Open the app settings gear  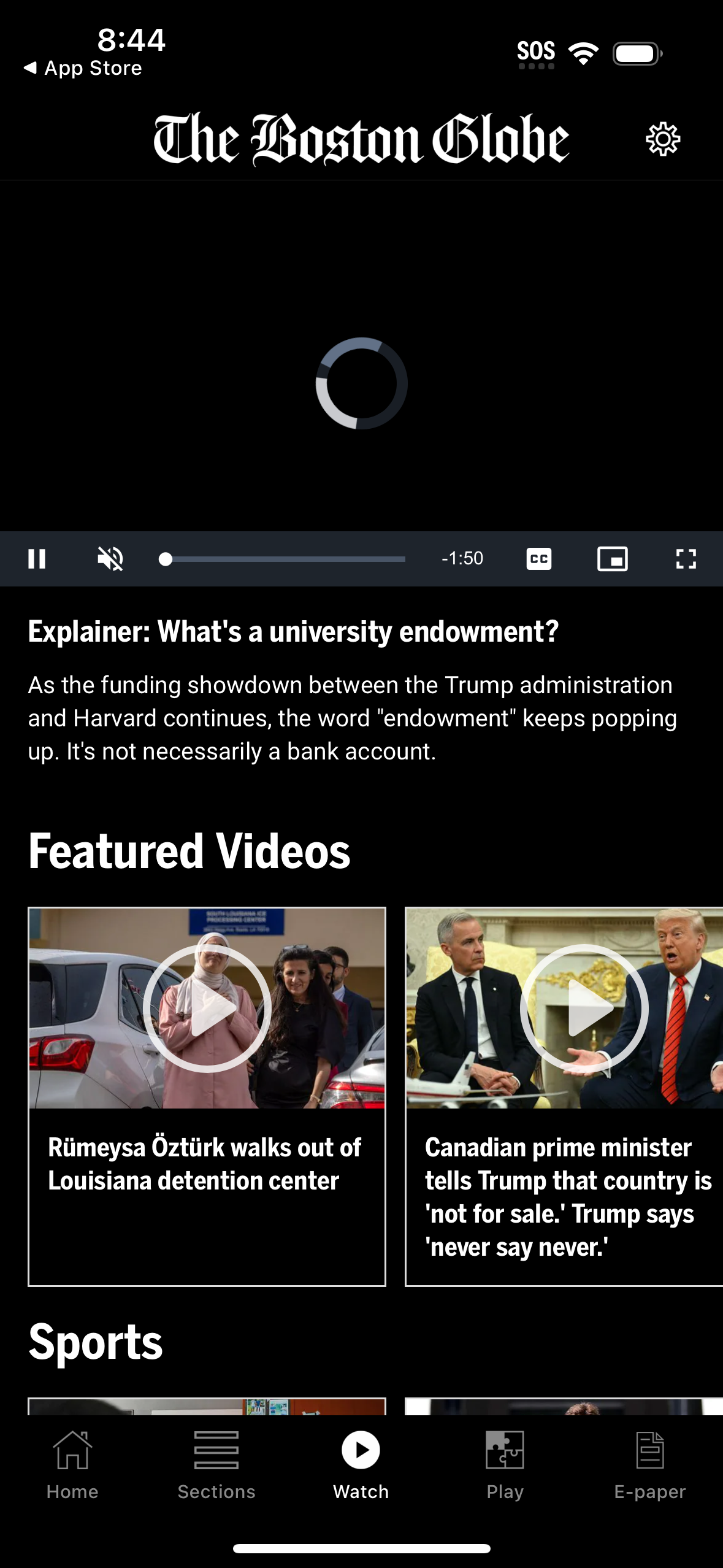pos(664,139)
